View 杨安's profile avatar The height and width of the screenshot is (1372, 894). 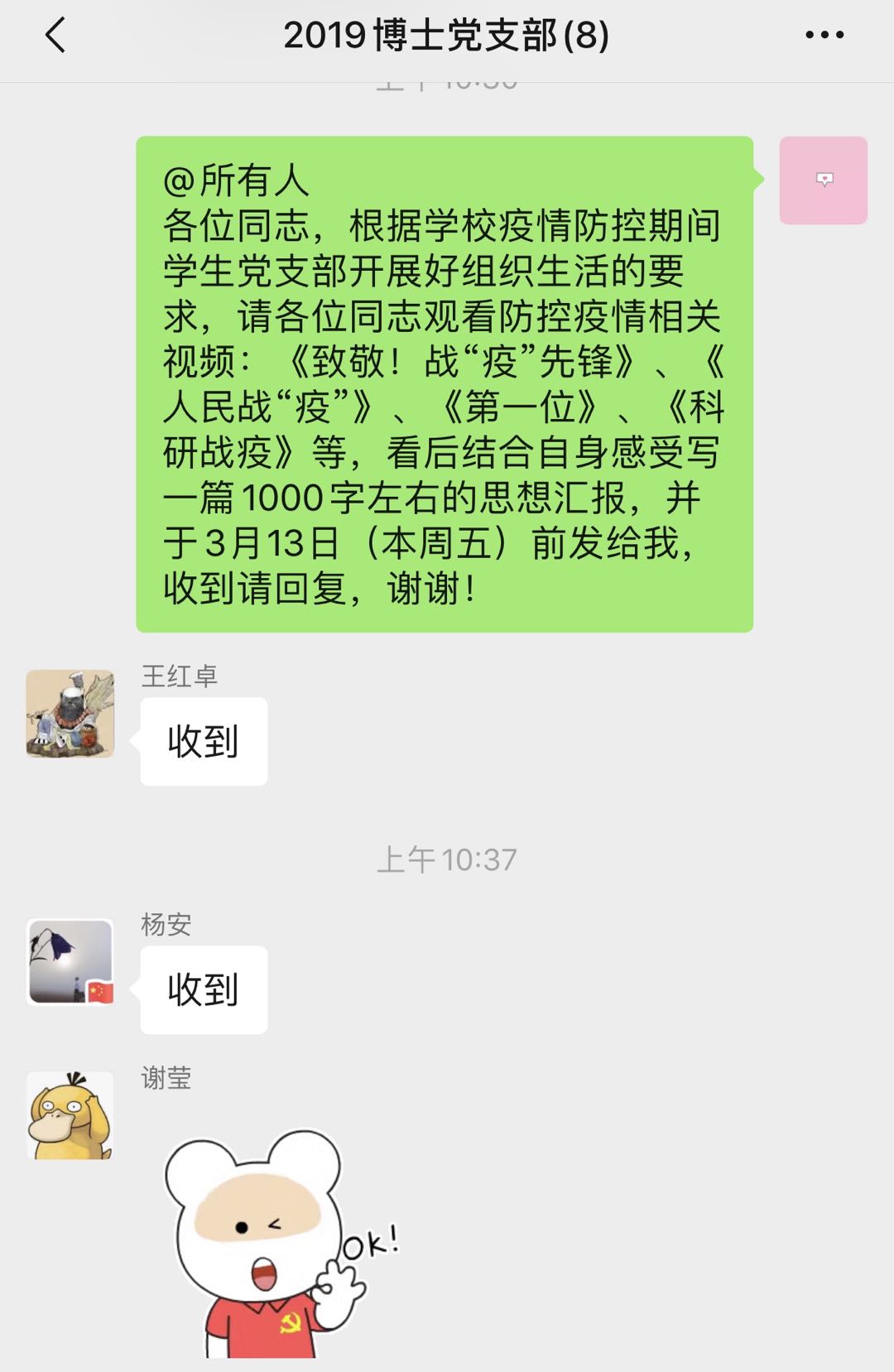pyautogui.click(x=70, y=961)
